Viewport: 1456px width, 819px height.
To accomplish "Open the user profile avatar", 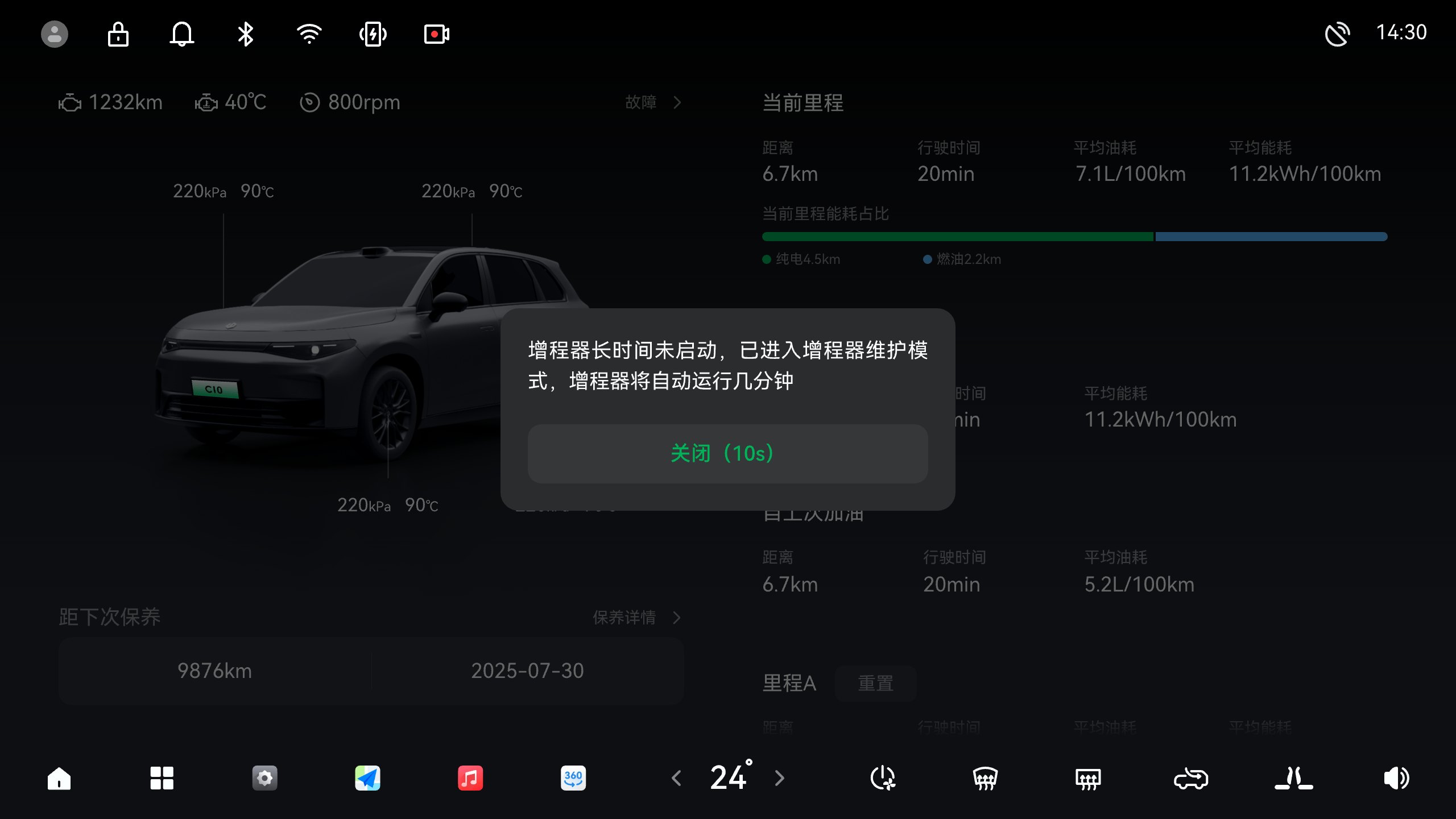I will coord(55,34).
